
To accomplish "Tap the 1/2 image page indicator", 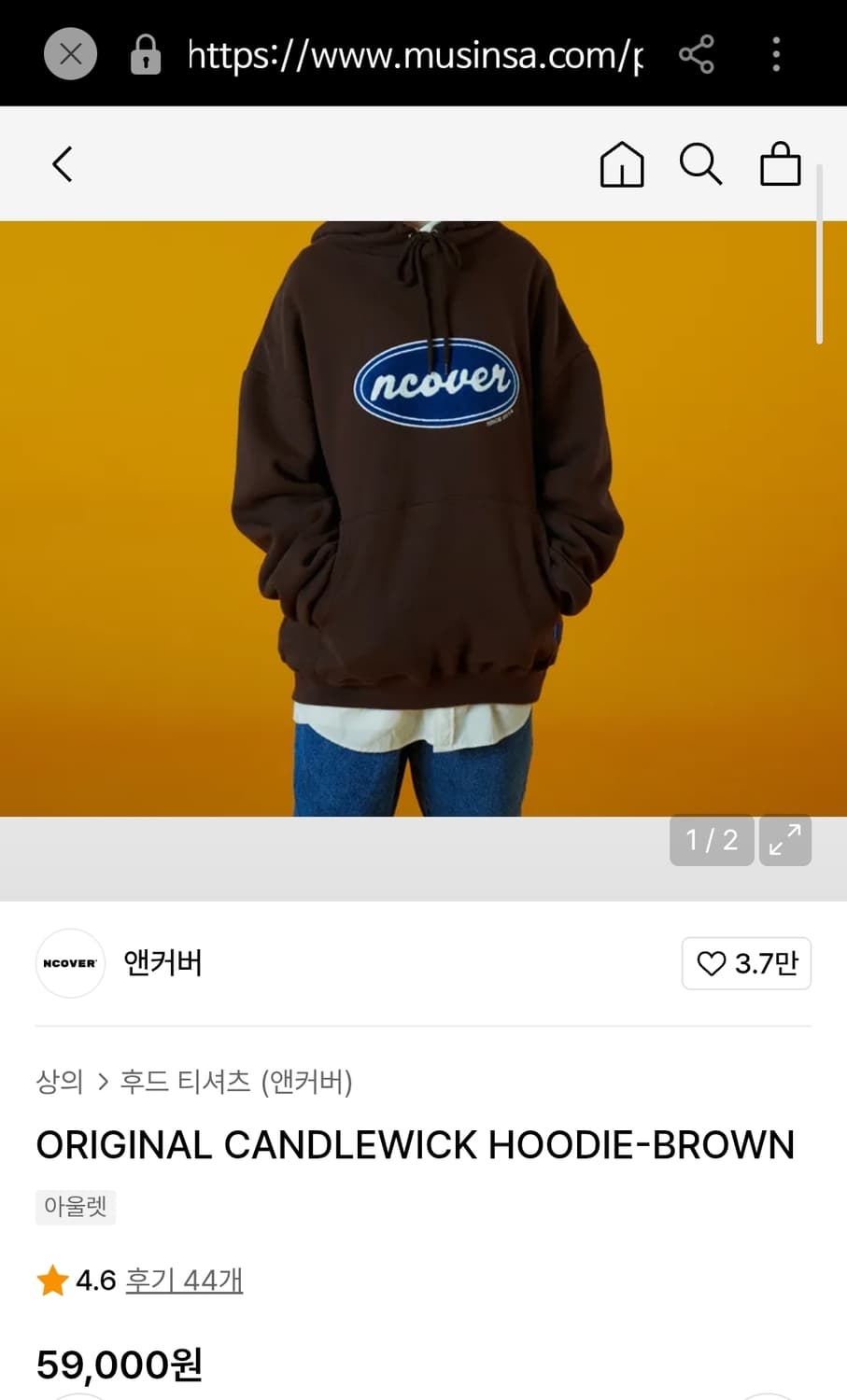I will 712,840.
